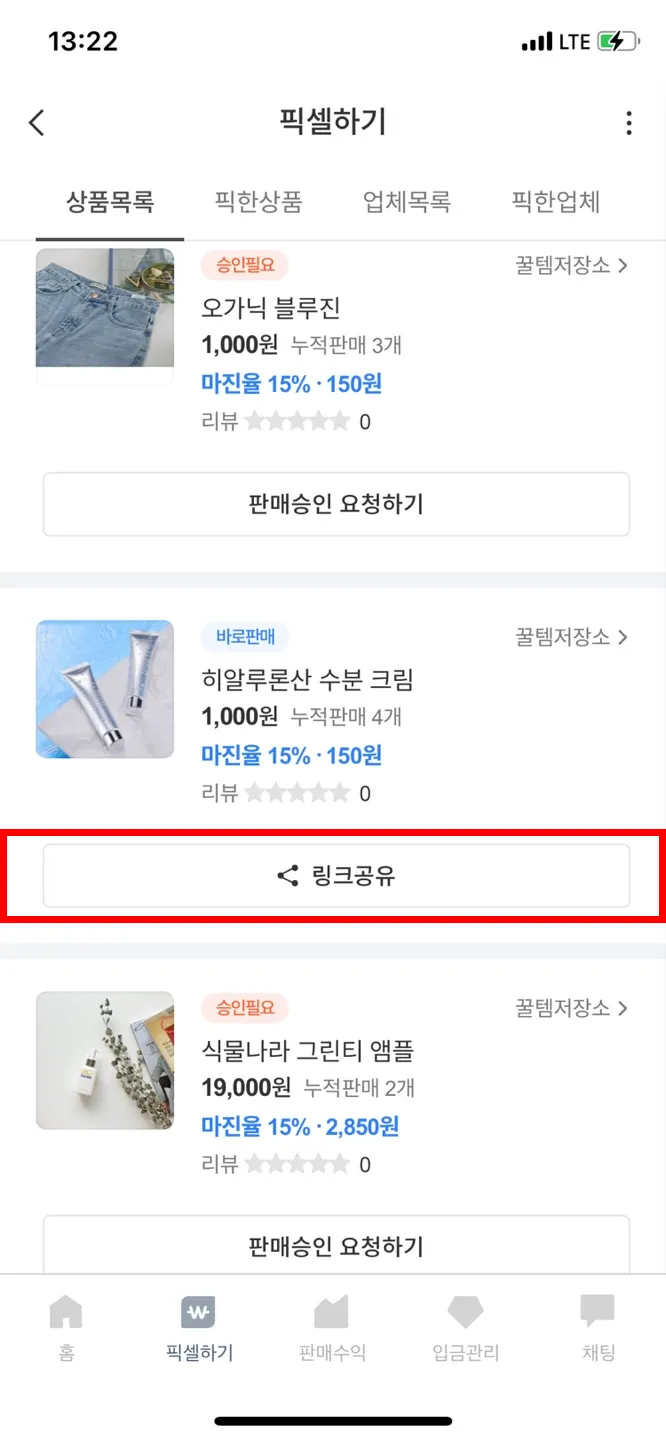Screen dimensions: 666x1440
Task: View the 오가닉 블루진 product image
Action: coord(105,315)
